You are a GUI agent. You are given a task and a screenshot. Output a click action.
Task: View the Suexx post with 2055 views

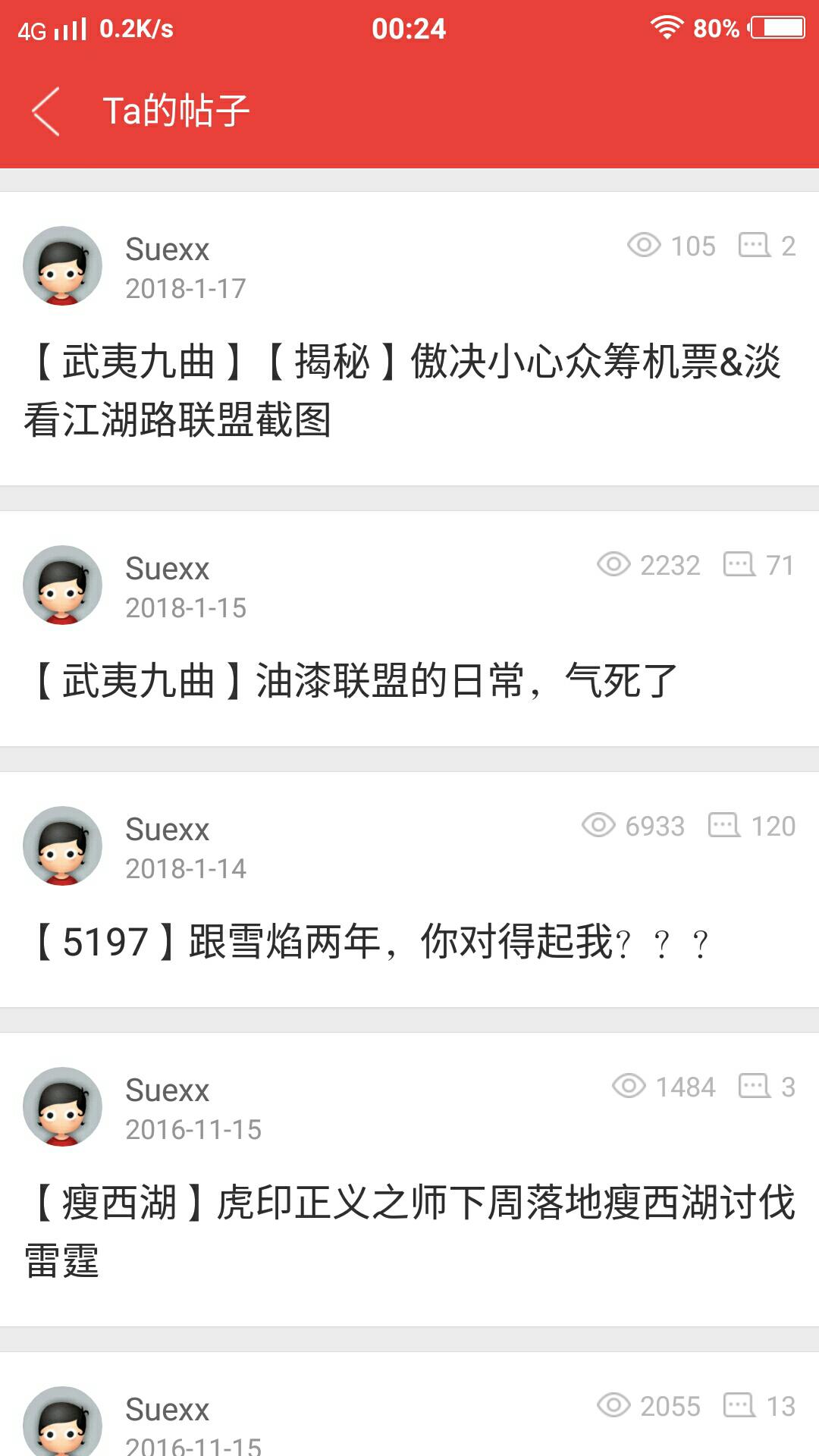(409, 1418)
